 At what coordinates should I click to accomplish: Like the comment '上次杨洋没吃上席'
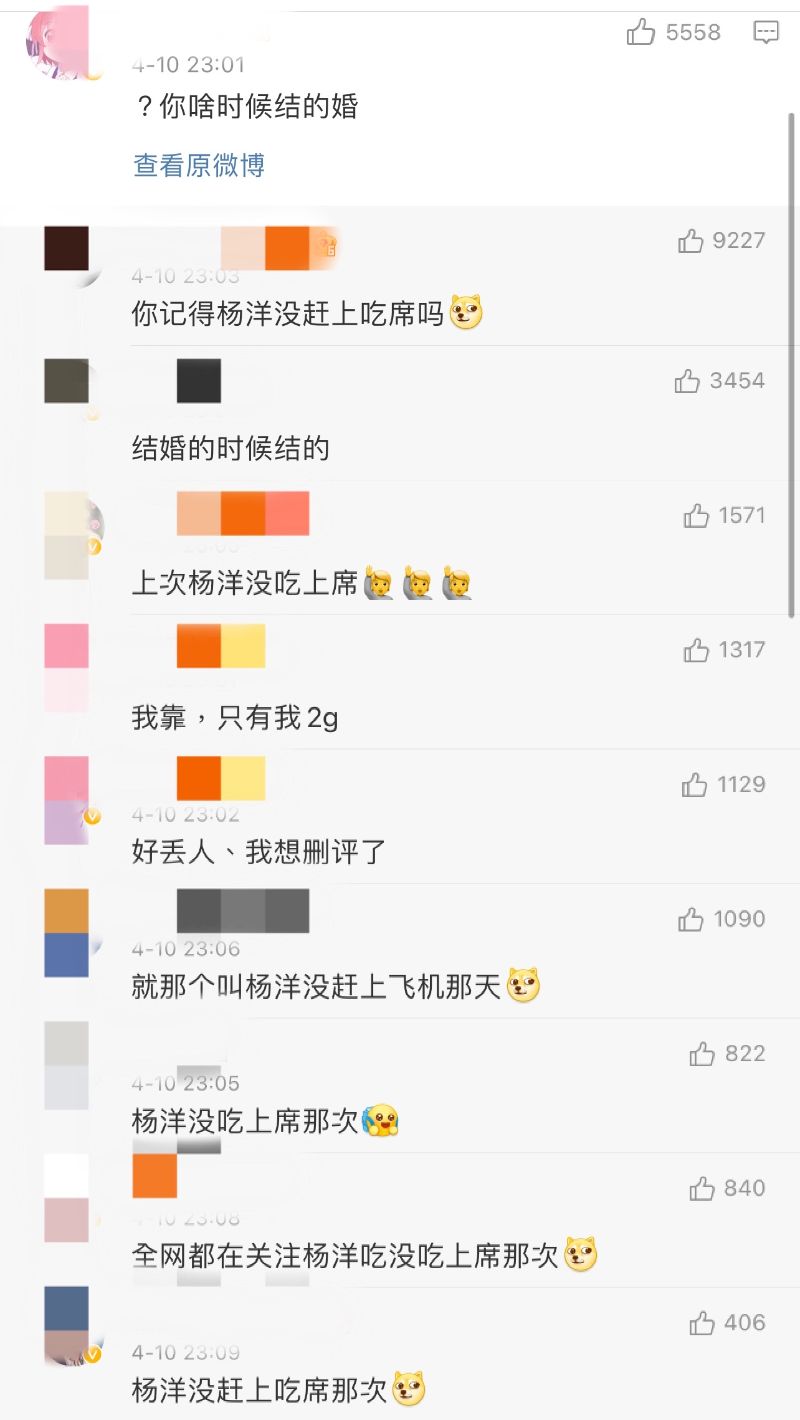(x=696, y=516)
